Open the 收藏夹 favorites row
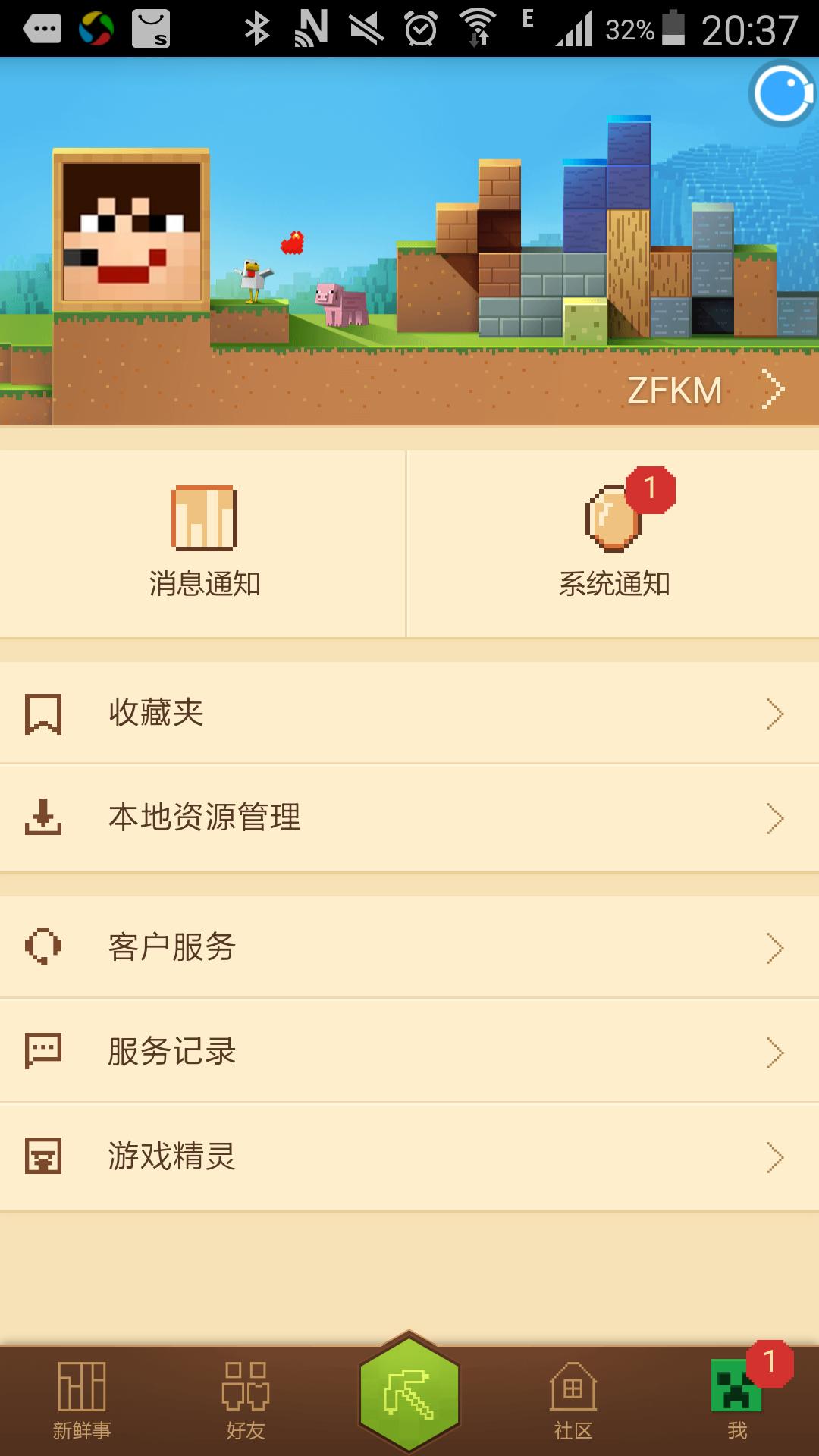819x1456 pixels. pos(409,713)
